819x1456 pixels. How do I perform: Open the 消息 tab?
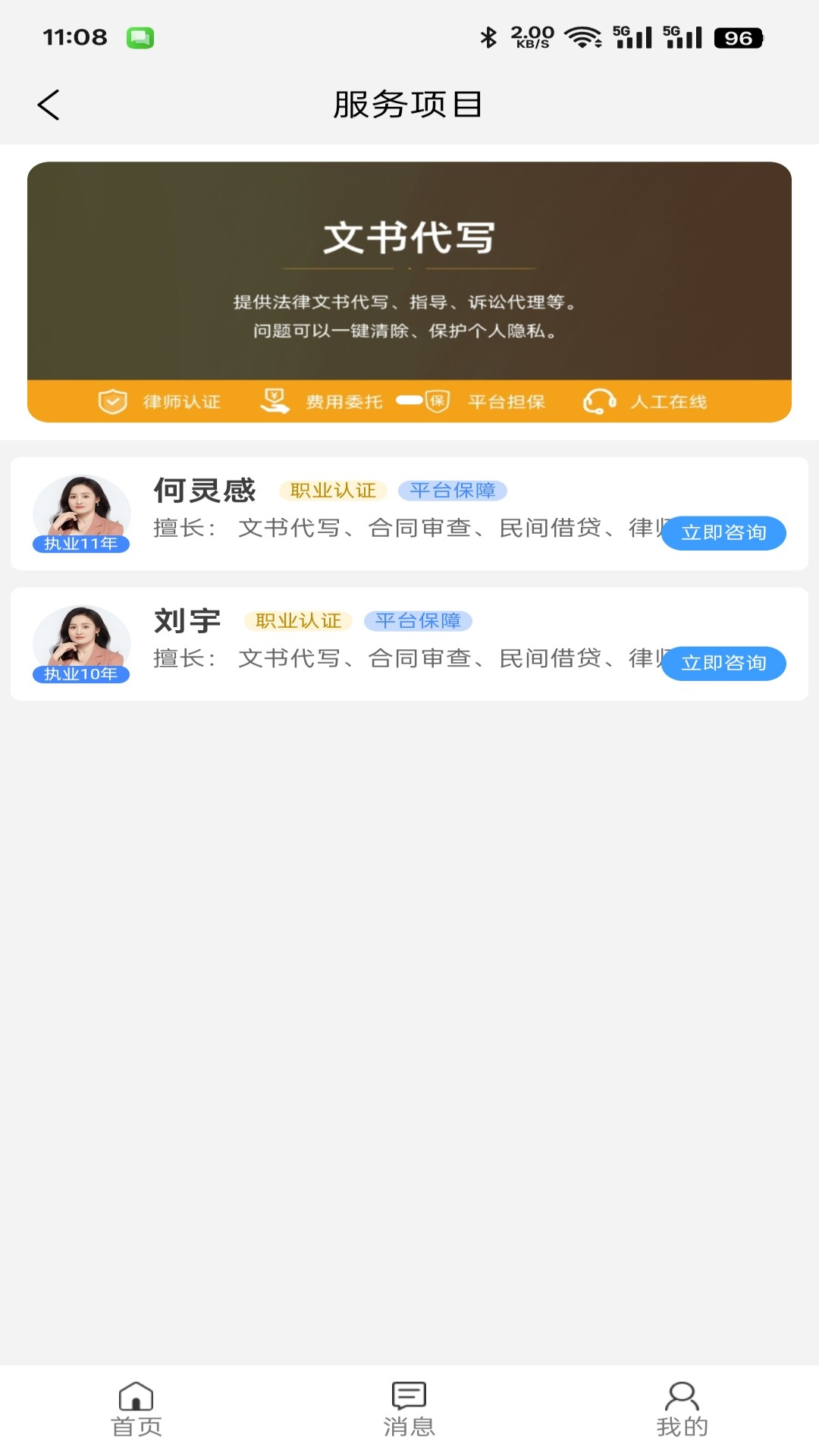click(409, 1409)
